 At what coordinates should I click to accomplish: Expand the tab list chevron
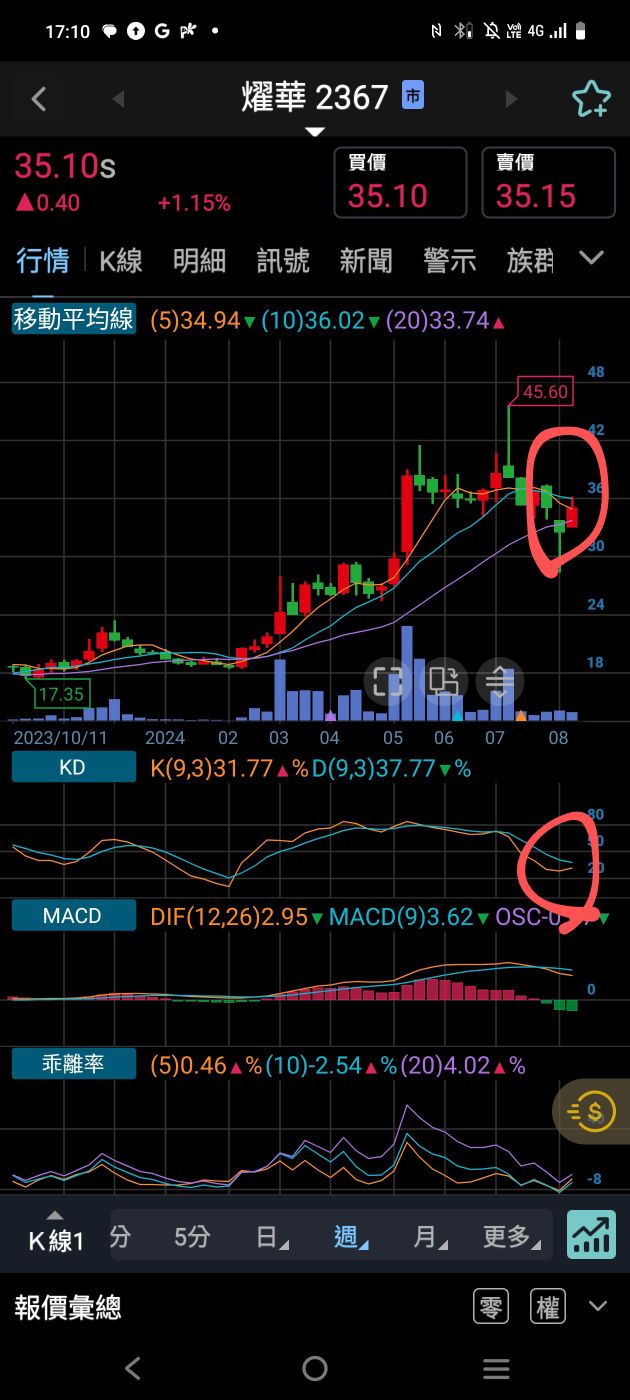[591, 259]
